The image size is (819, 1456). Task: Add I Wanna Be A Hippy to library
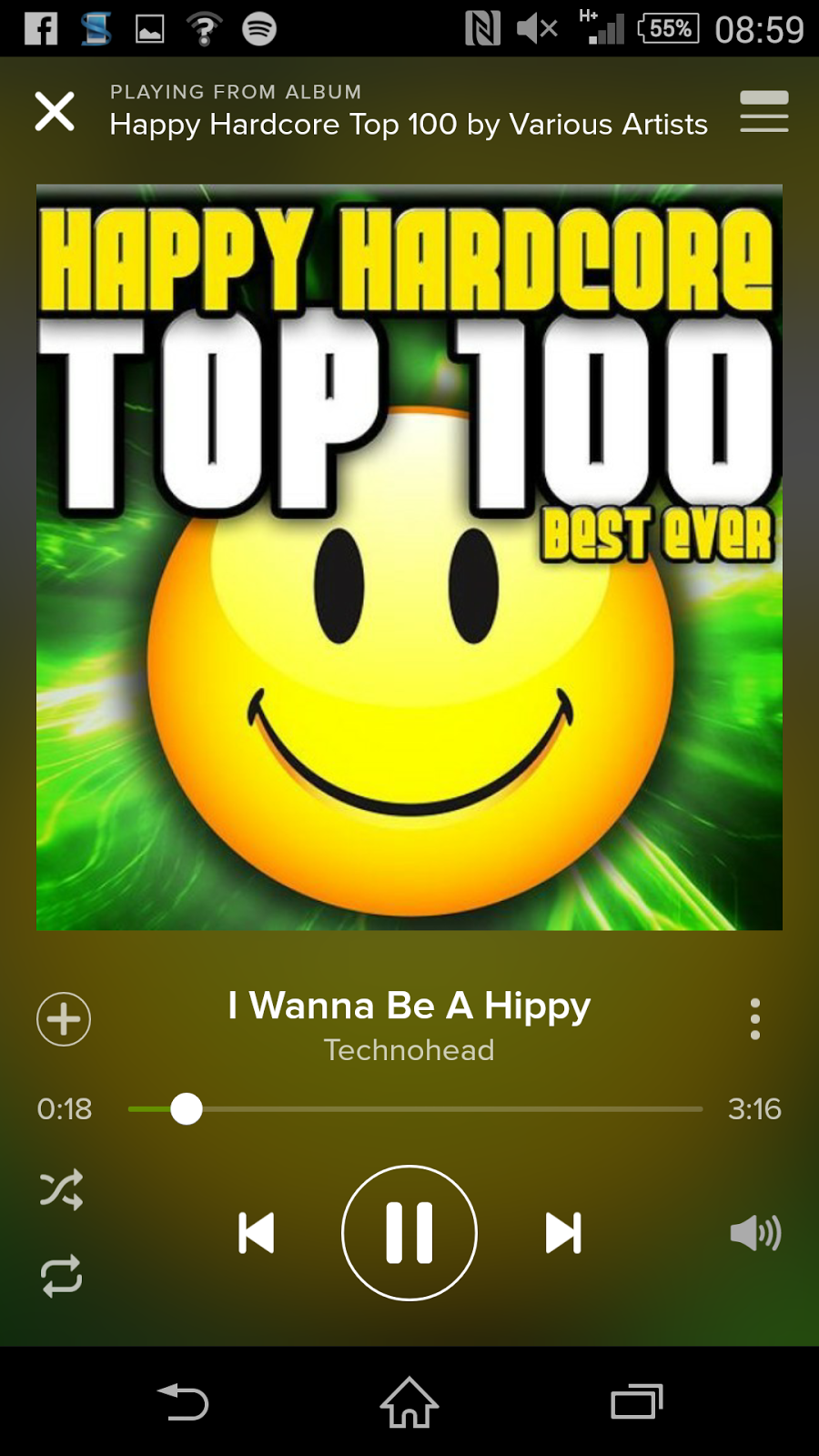click(x=64, y=1019)
